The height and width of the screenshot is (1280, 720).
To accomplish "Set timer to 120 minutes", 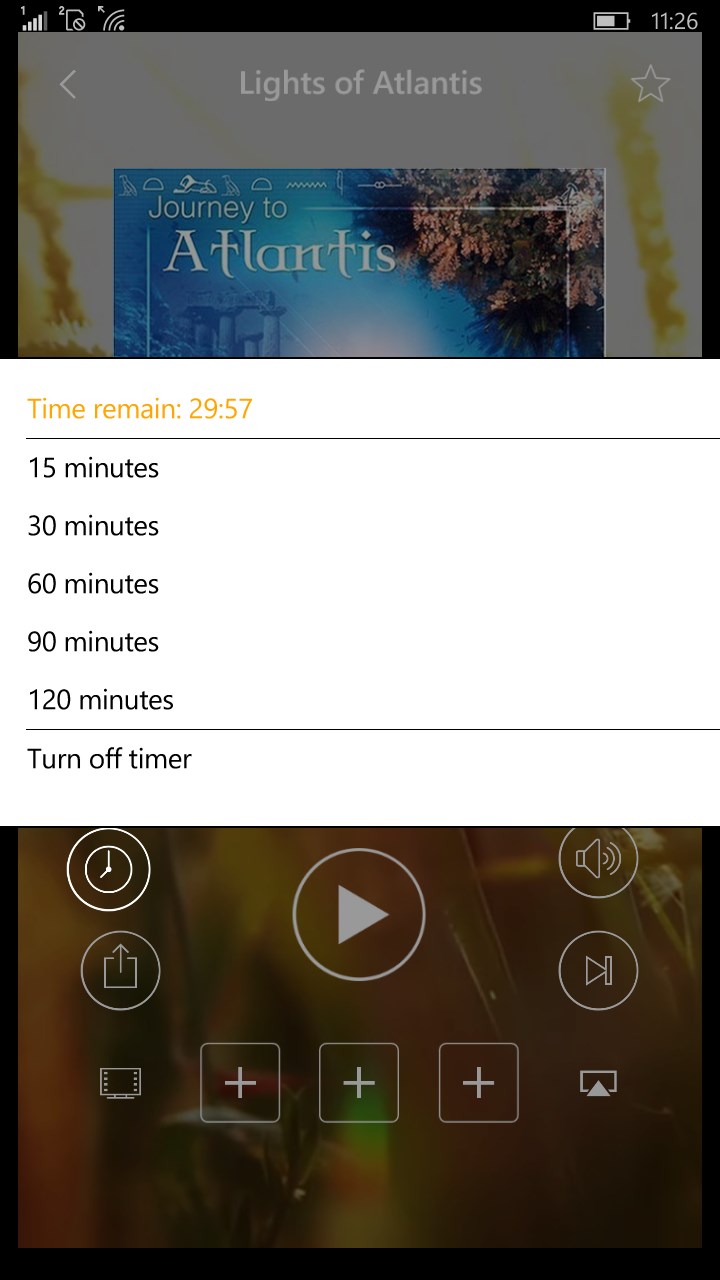I will click(x=100, y=700).
